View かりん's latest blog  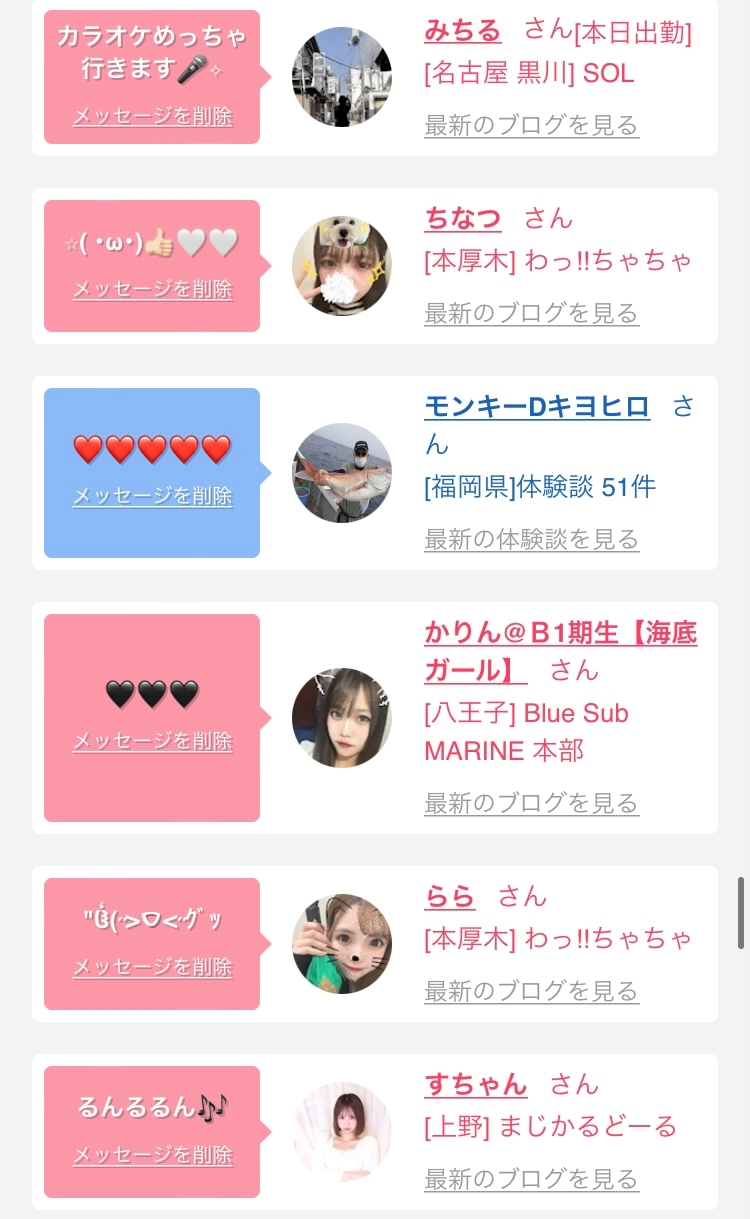point(531,803)
